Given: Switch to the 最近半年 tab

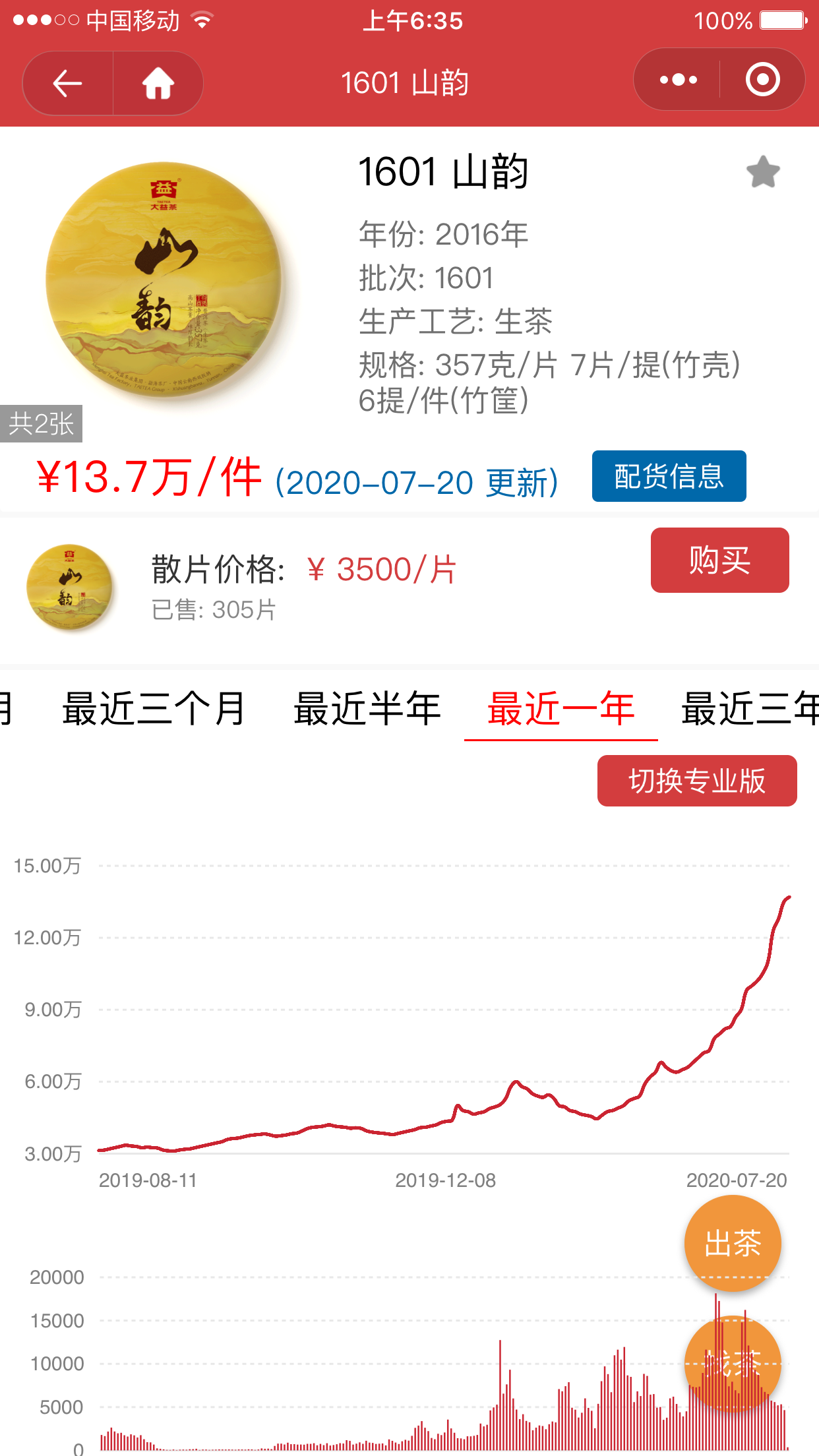Looking at the screenshot, I should coord(367,709).
